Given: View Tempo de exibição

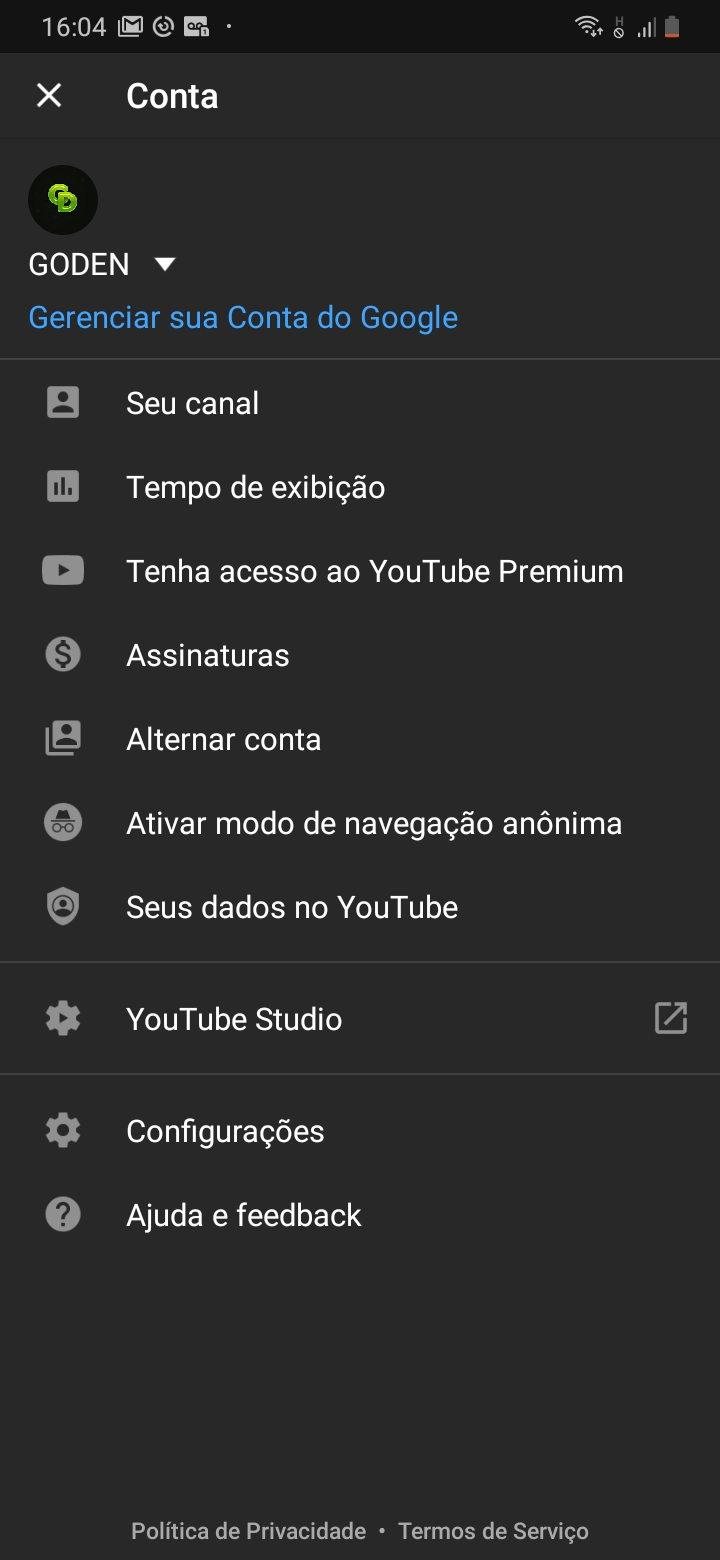Looking at the screenshot, I should click(x=360, y=487).
